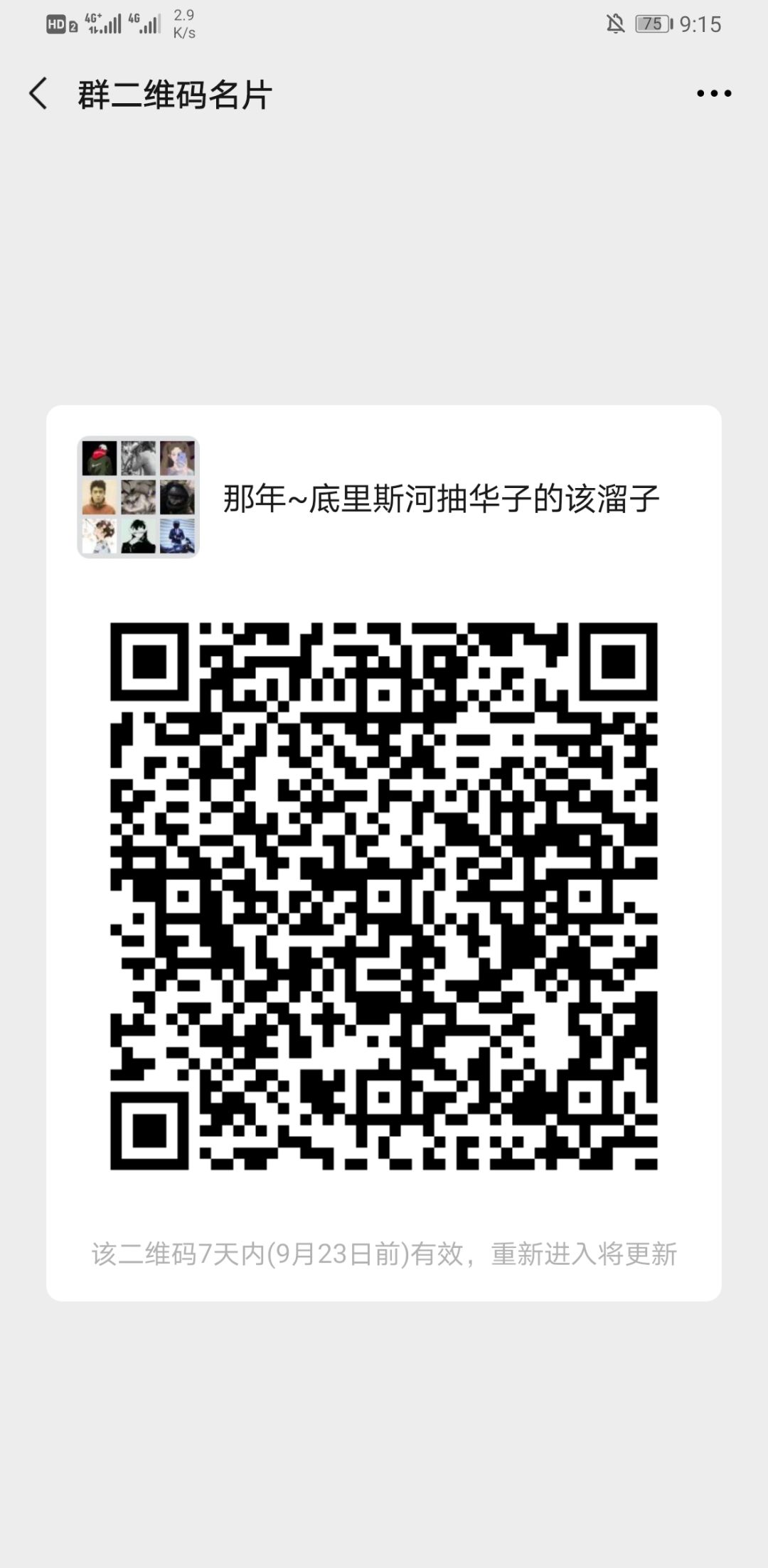Go back from the group QR code card
The image size is (768, 1568).
pyautogui.click(x=38, y=93)
